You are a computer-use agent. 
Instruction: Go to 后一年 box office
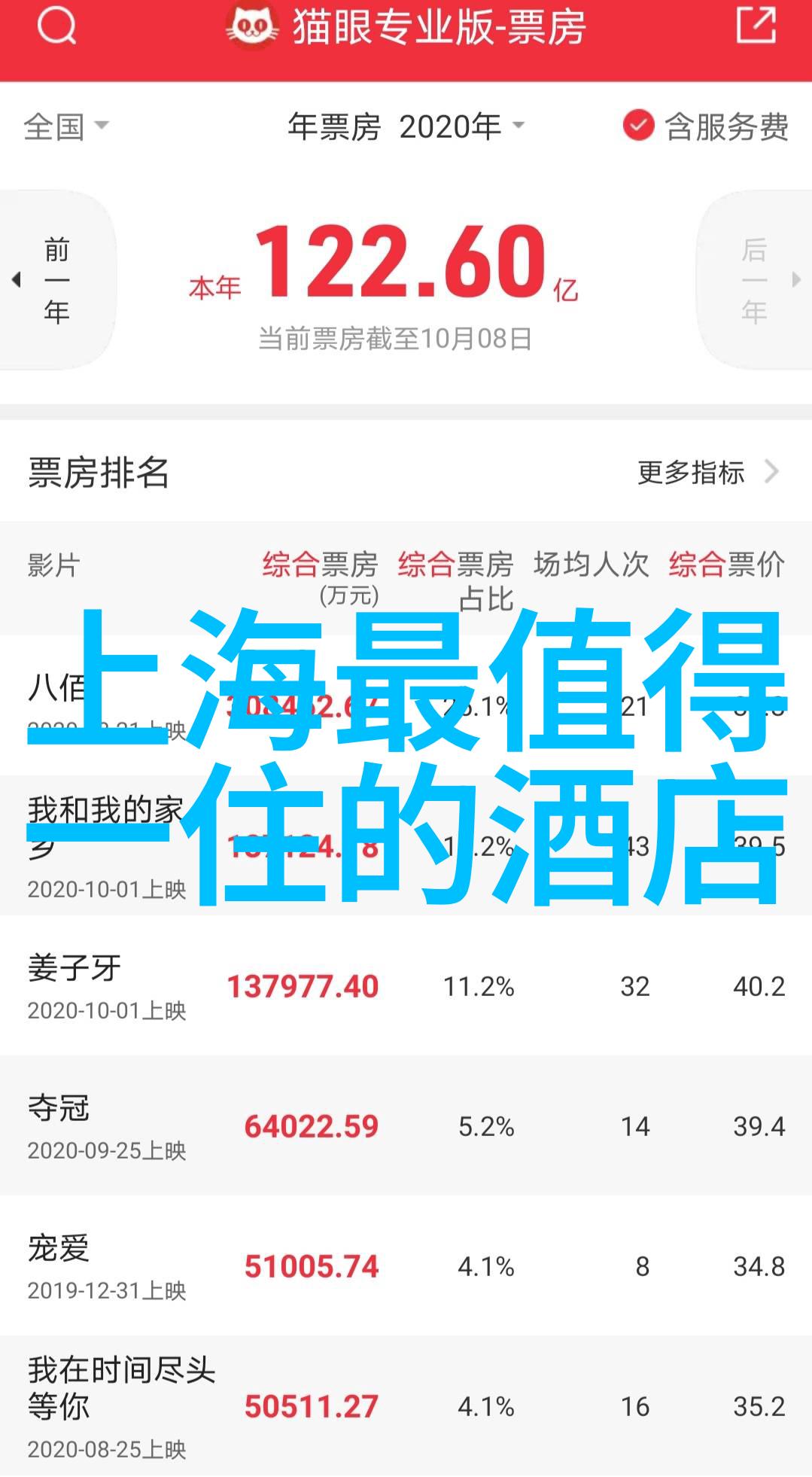[x=755, y=280]
